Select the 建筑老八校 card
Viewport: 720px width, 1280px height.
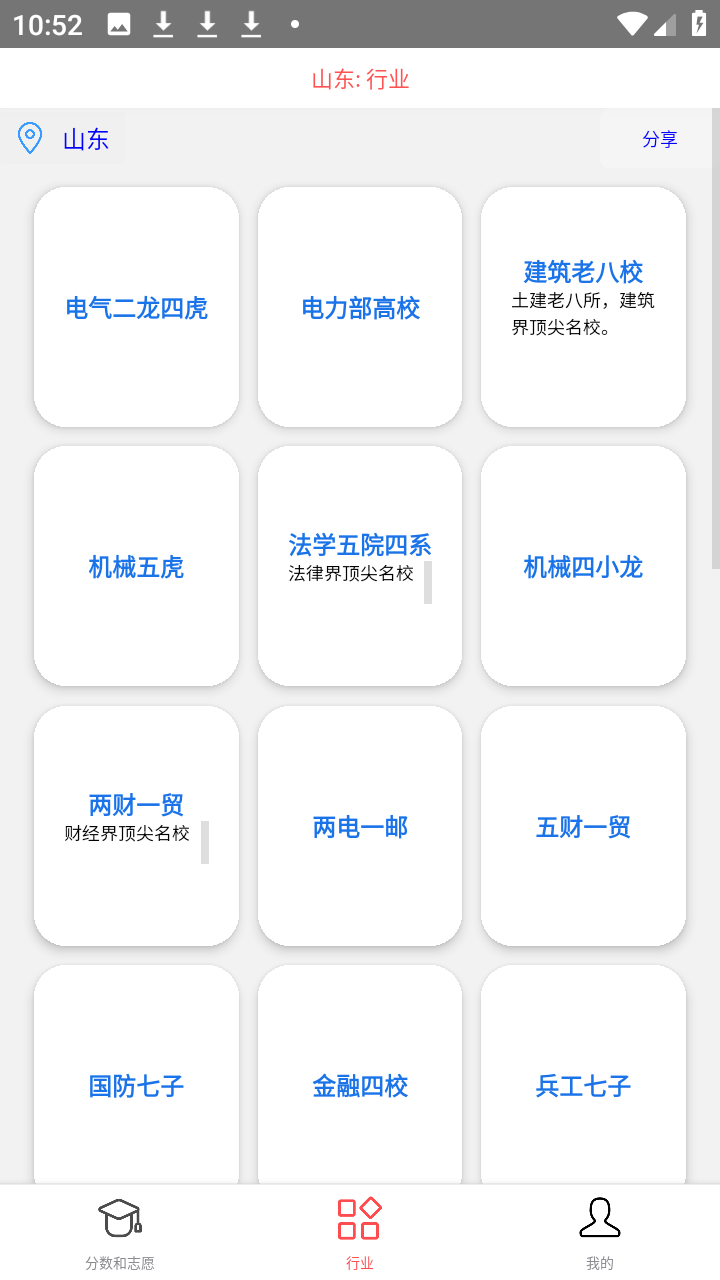click(x=583, y=306)
